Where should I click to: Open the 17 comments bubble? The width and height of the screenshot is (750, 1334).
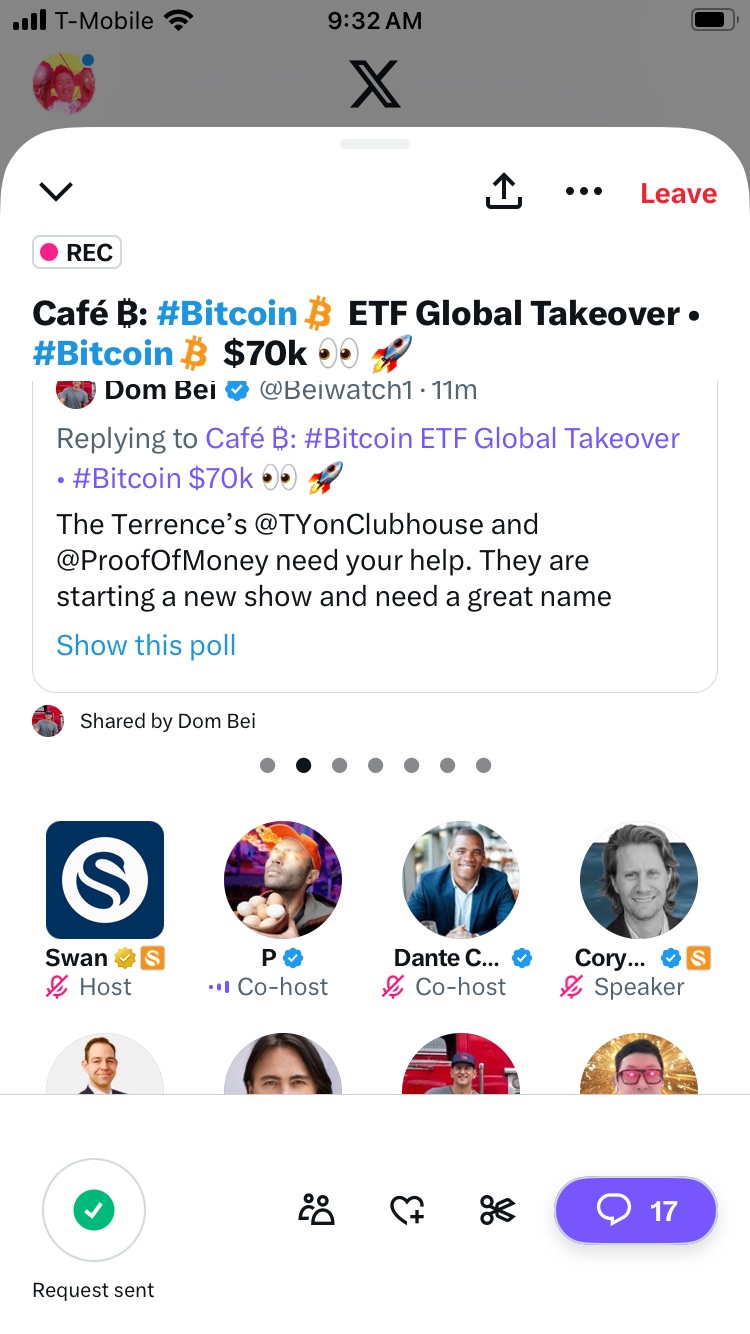point(636,1211)
